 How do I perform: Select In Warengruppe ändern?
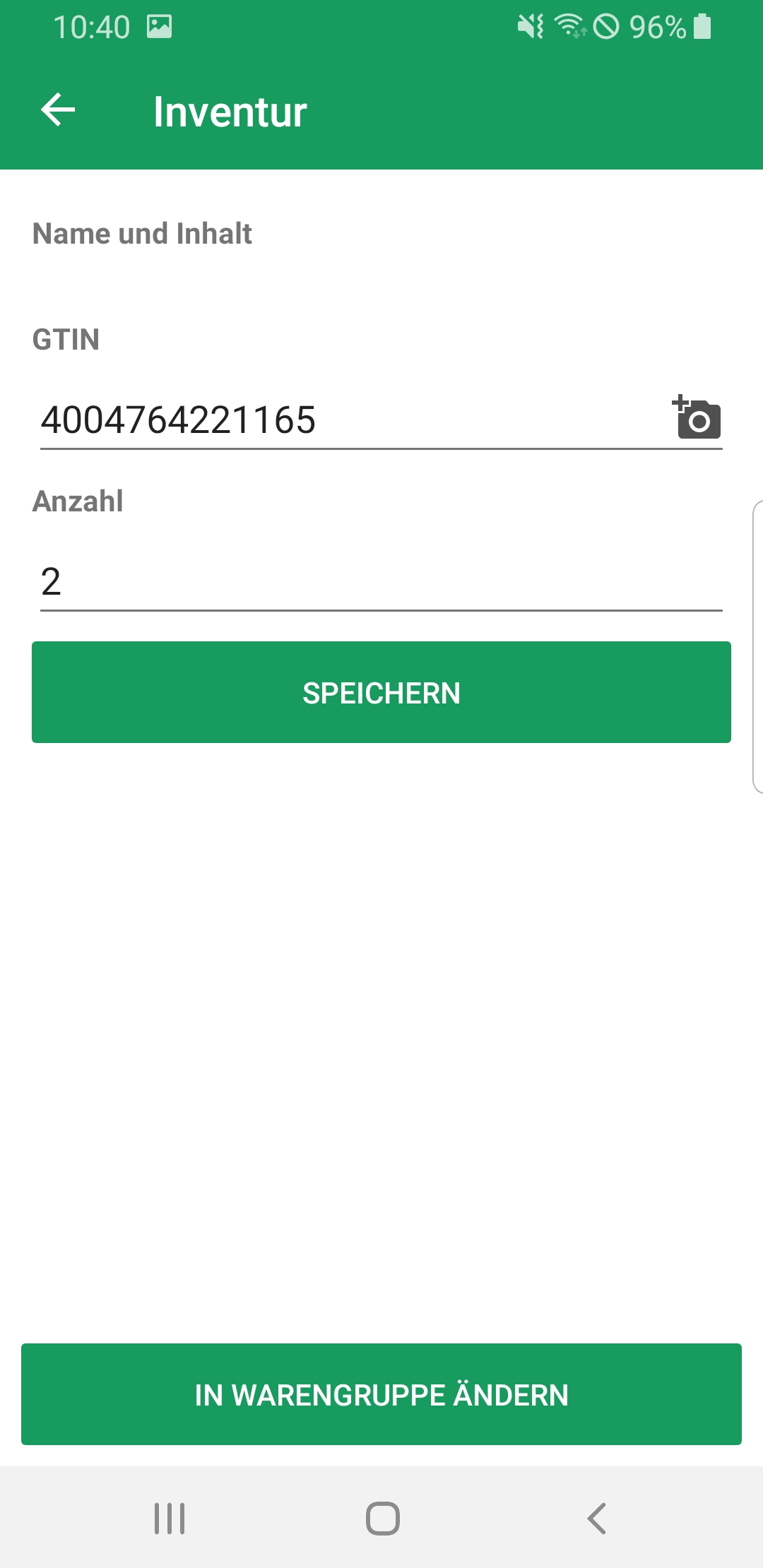coord(381,1394)
